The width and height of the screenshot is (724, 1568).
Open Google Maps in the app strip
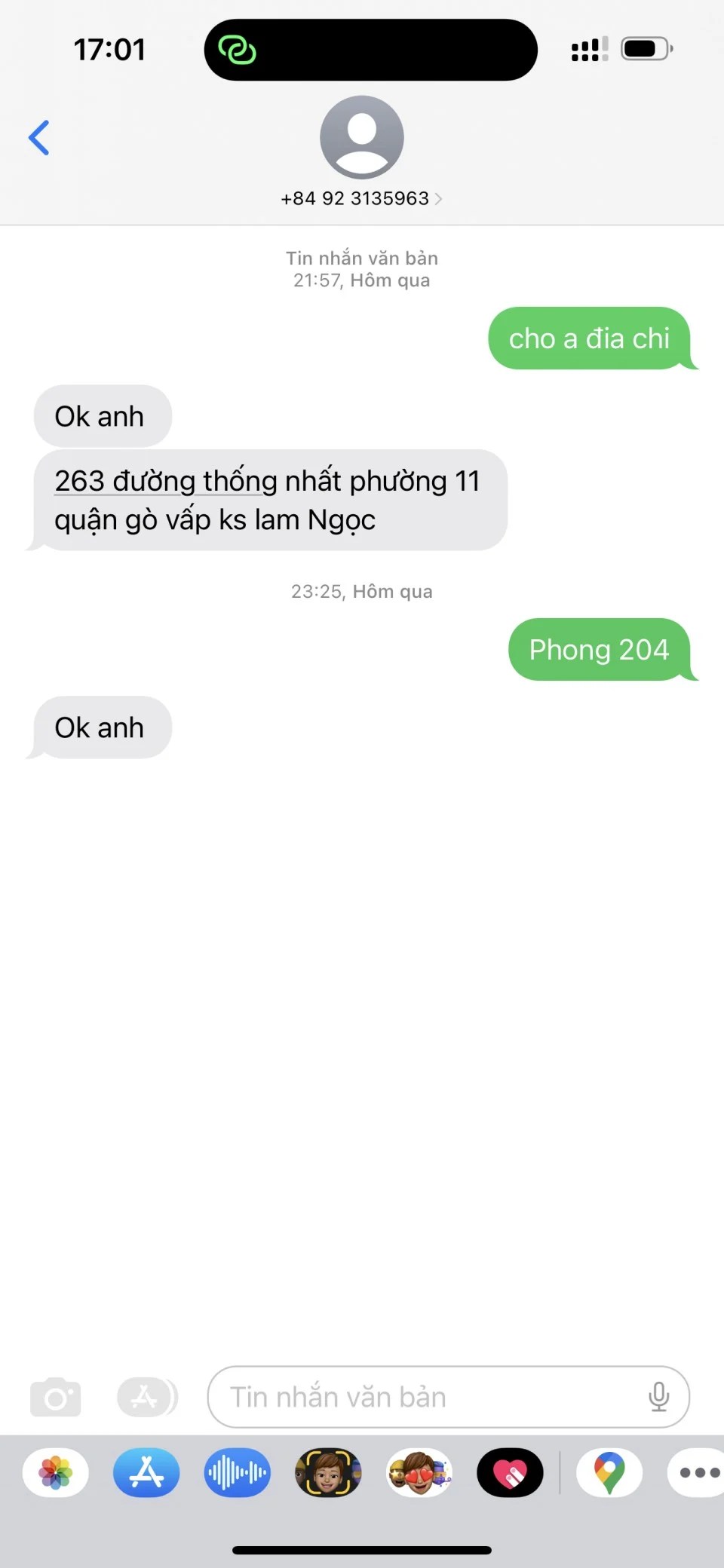click(609, 1472)
